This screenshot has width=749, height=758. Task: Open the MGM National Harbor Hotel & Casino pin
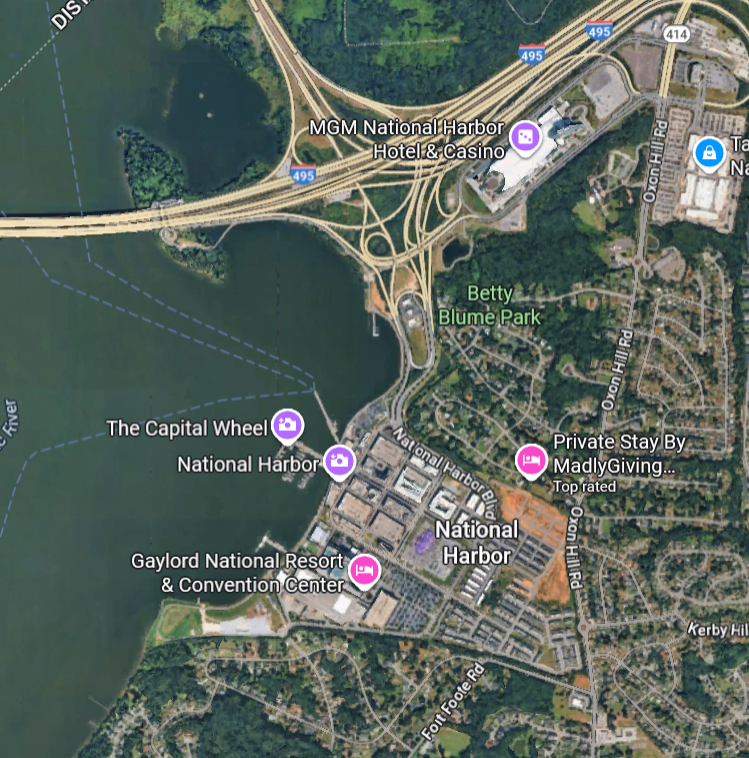[523, 136]
